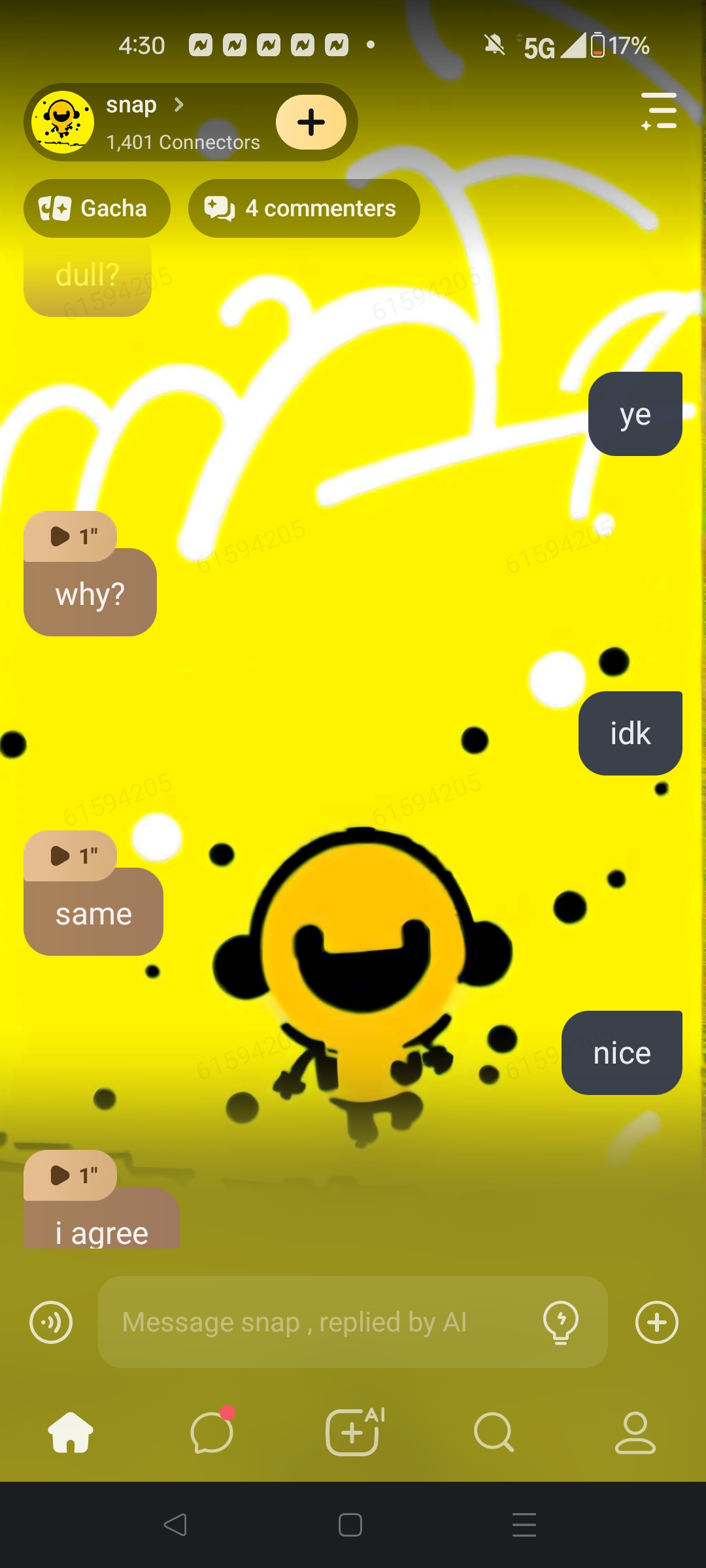Switch to the Search tab
The height and width of the screenshot is (1568, 706).
pos(494,1432)
